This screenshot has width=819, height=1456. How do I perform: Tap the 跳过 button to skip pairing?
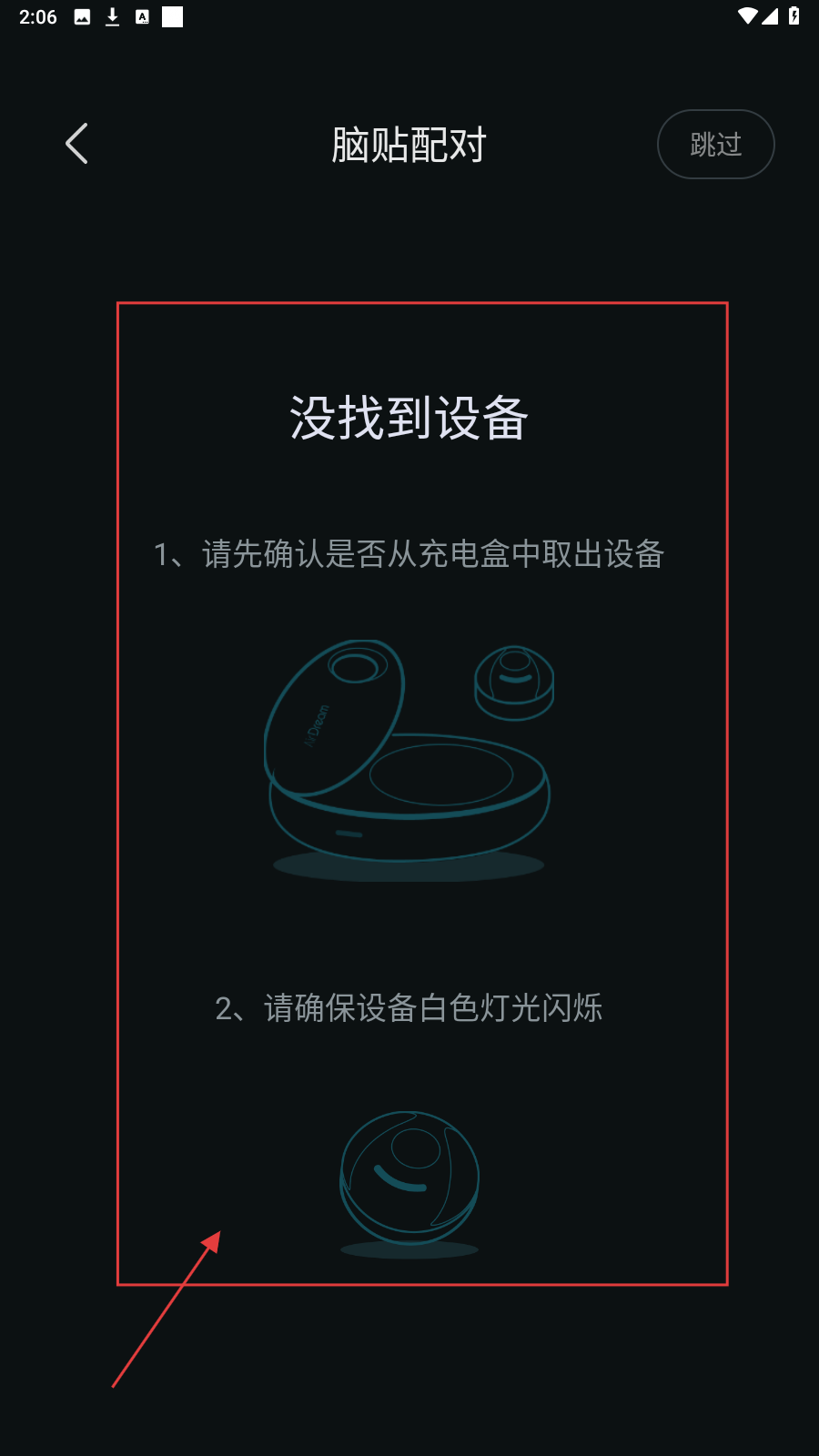(715, 144)
